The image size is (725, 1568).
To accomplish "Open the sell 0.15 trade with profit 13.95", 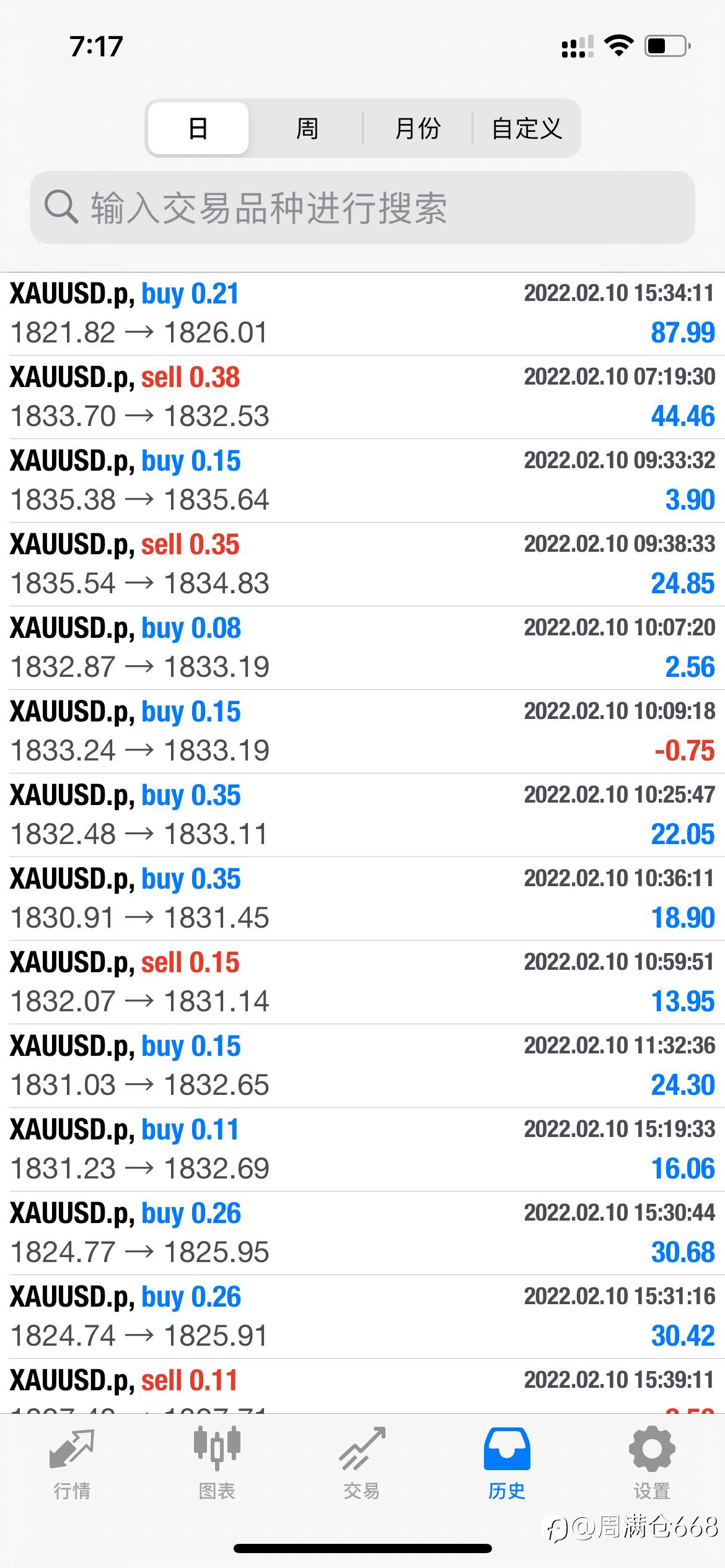I will (x=362, y=982).
